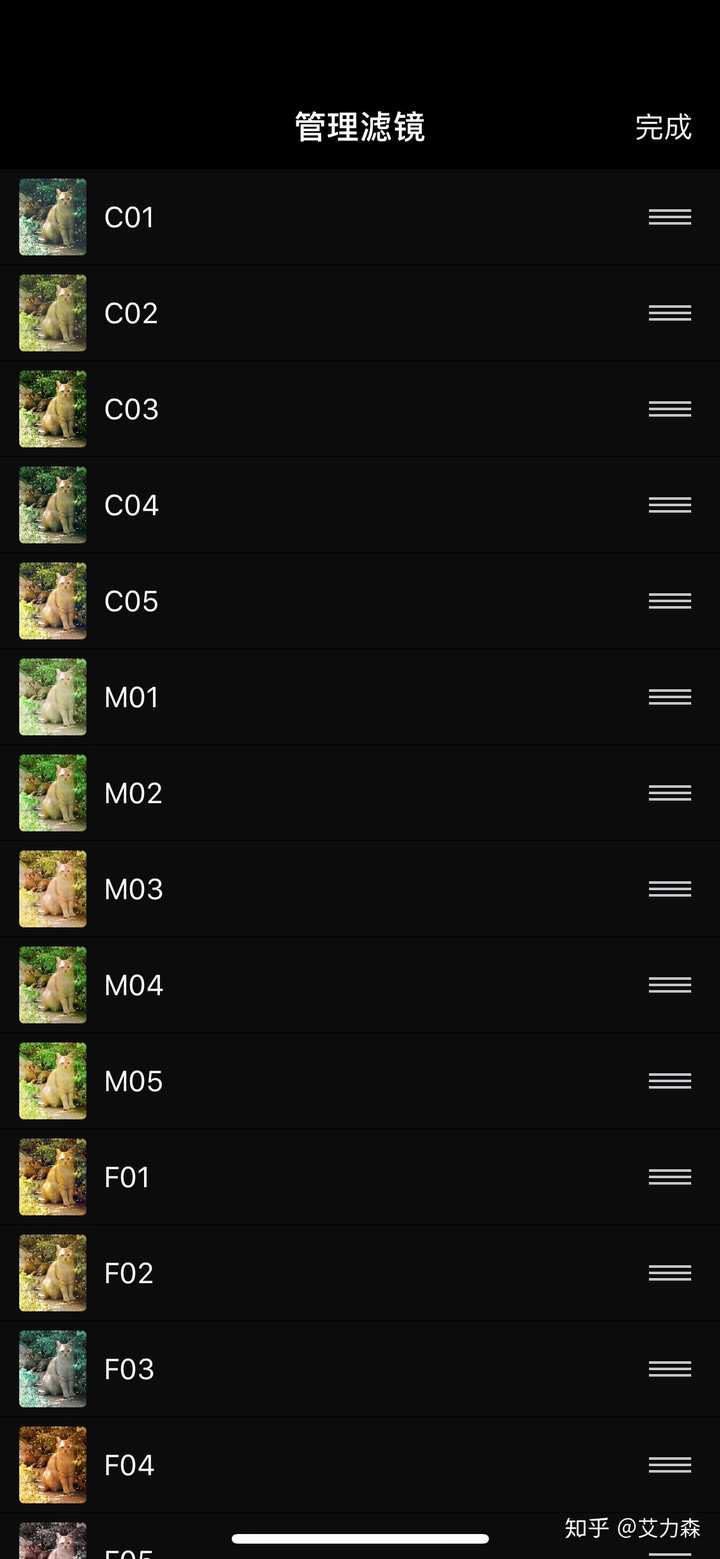Tap the reorder handle for M02
This screenshot has height=1559, width=720.
[x=669, y=793]
